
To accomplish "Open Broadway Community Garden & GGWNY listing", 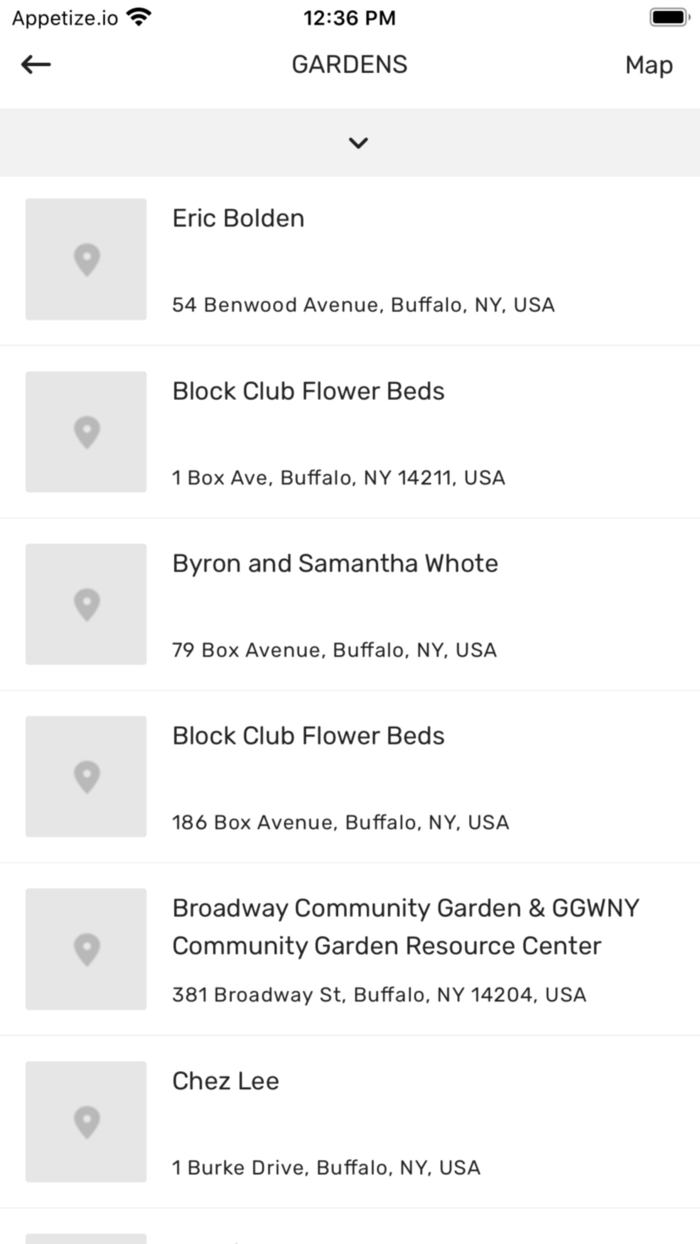I will tap(350, 949).
